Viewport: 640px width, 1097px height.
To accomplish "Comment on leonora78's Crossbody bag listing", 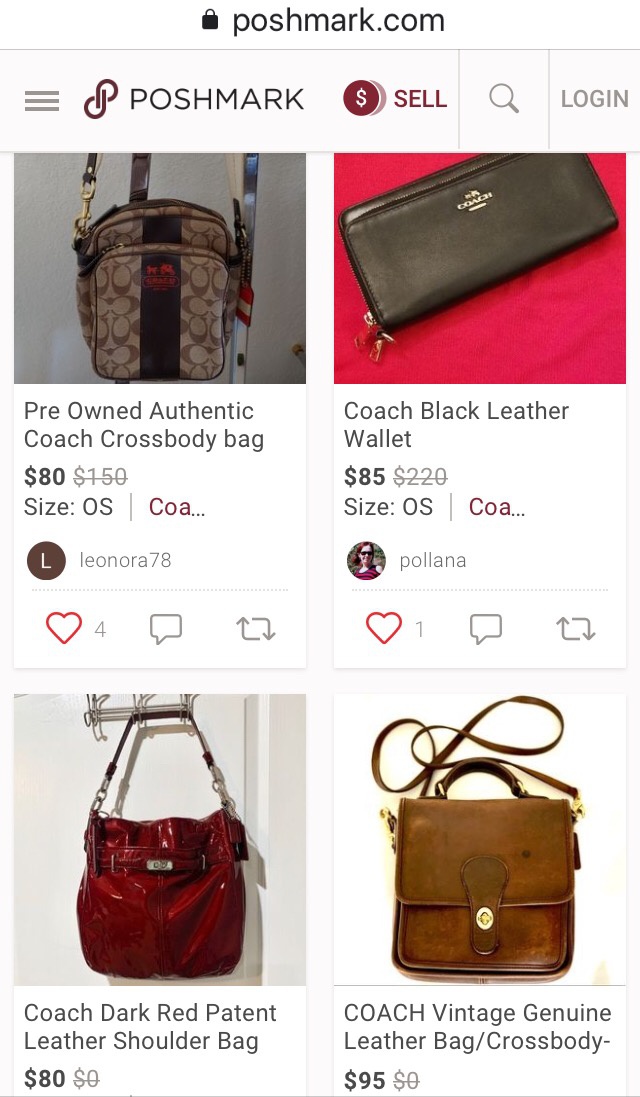I will coord(166,628).
